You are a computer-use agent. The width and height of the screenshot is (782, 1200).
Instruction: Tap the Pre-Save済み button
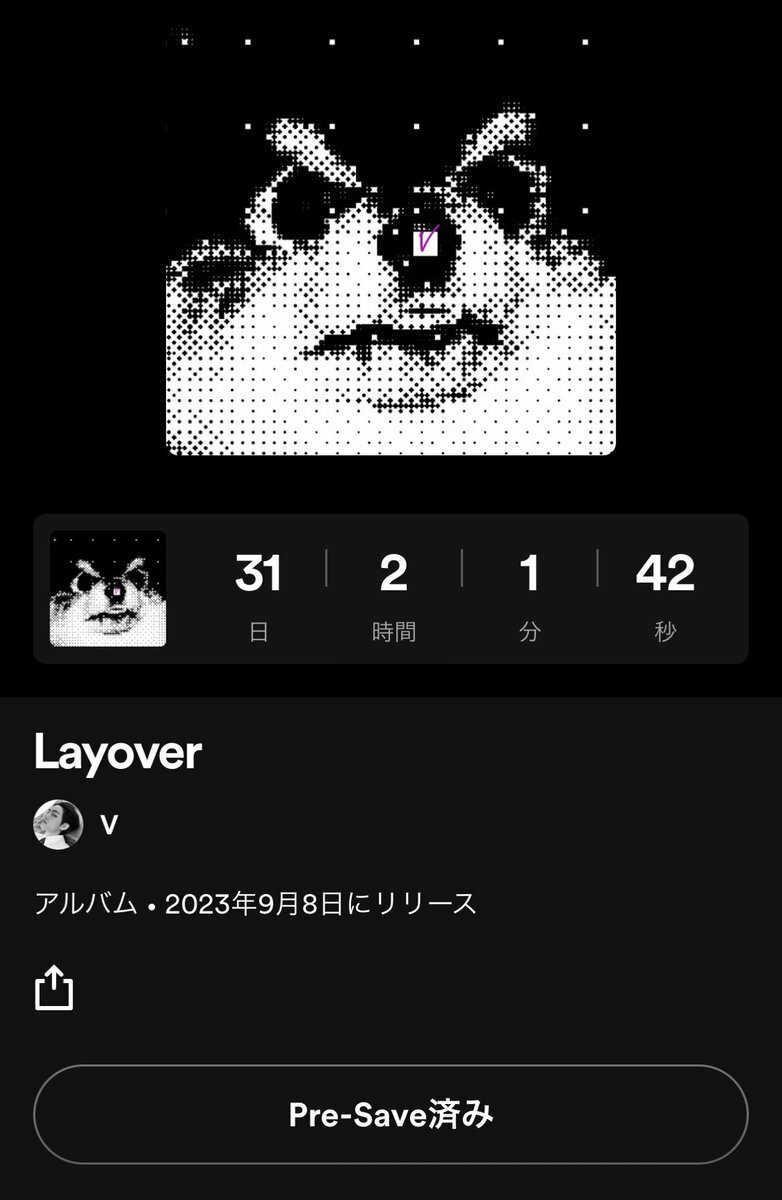391,1114
